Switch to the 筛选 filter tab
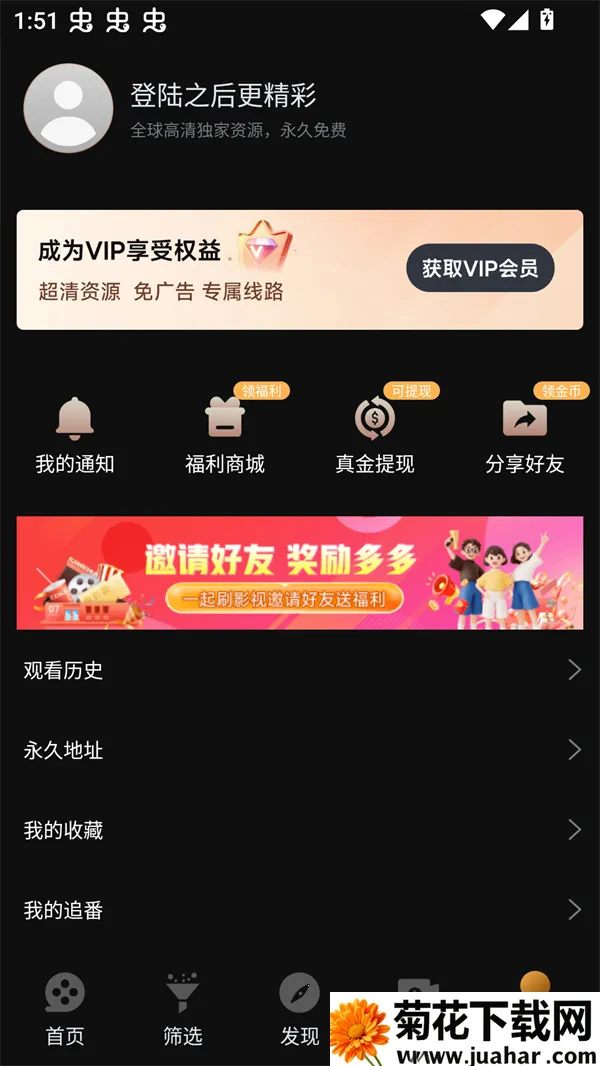Screen dimensions: 600x1066 tap(182, 1008)
